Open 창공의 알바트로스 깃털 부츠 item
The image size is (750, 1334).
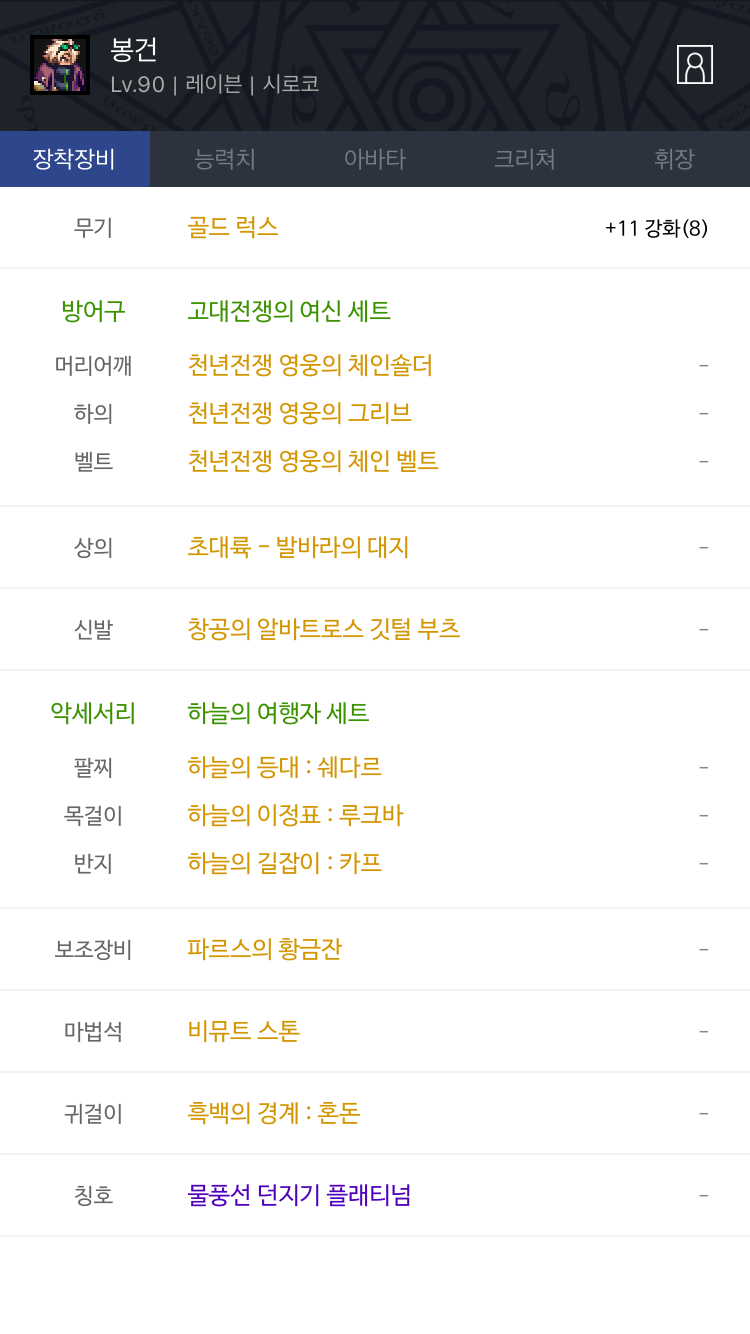[323, 629]
